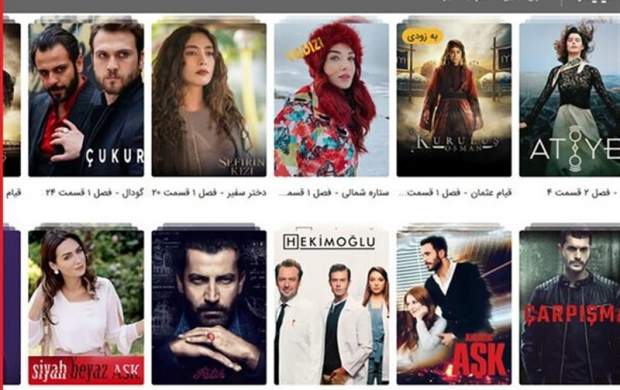Viewport: 620px width, 390px height.
Task: Select the red-haired woman poster tile
Action: pos(331,99)
